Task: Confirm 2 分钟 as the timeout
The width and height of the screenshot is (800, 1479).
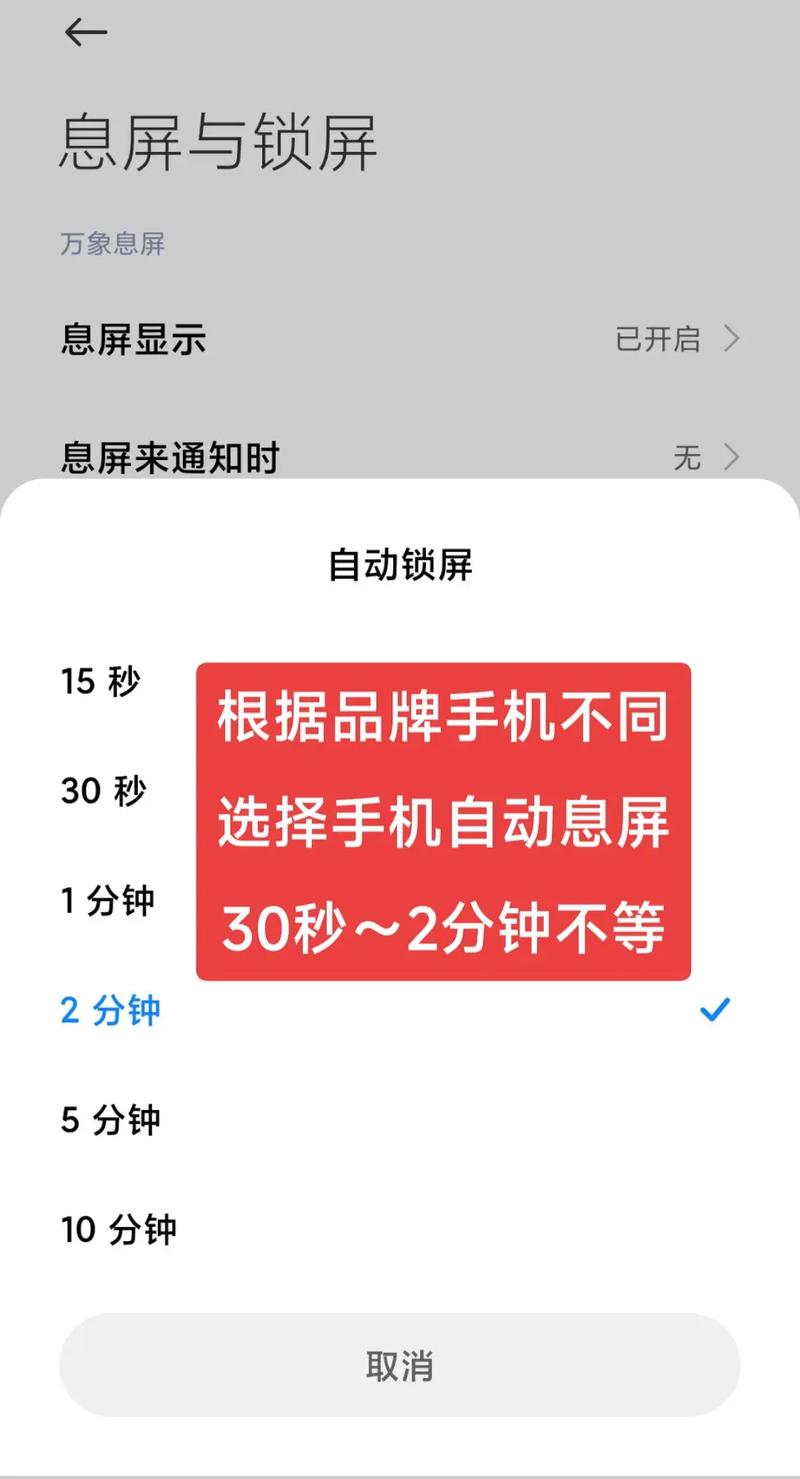Action: pyautogui.click(x=110, y=1011)
